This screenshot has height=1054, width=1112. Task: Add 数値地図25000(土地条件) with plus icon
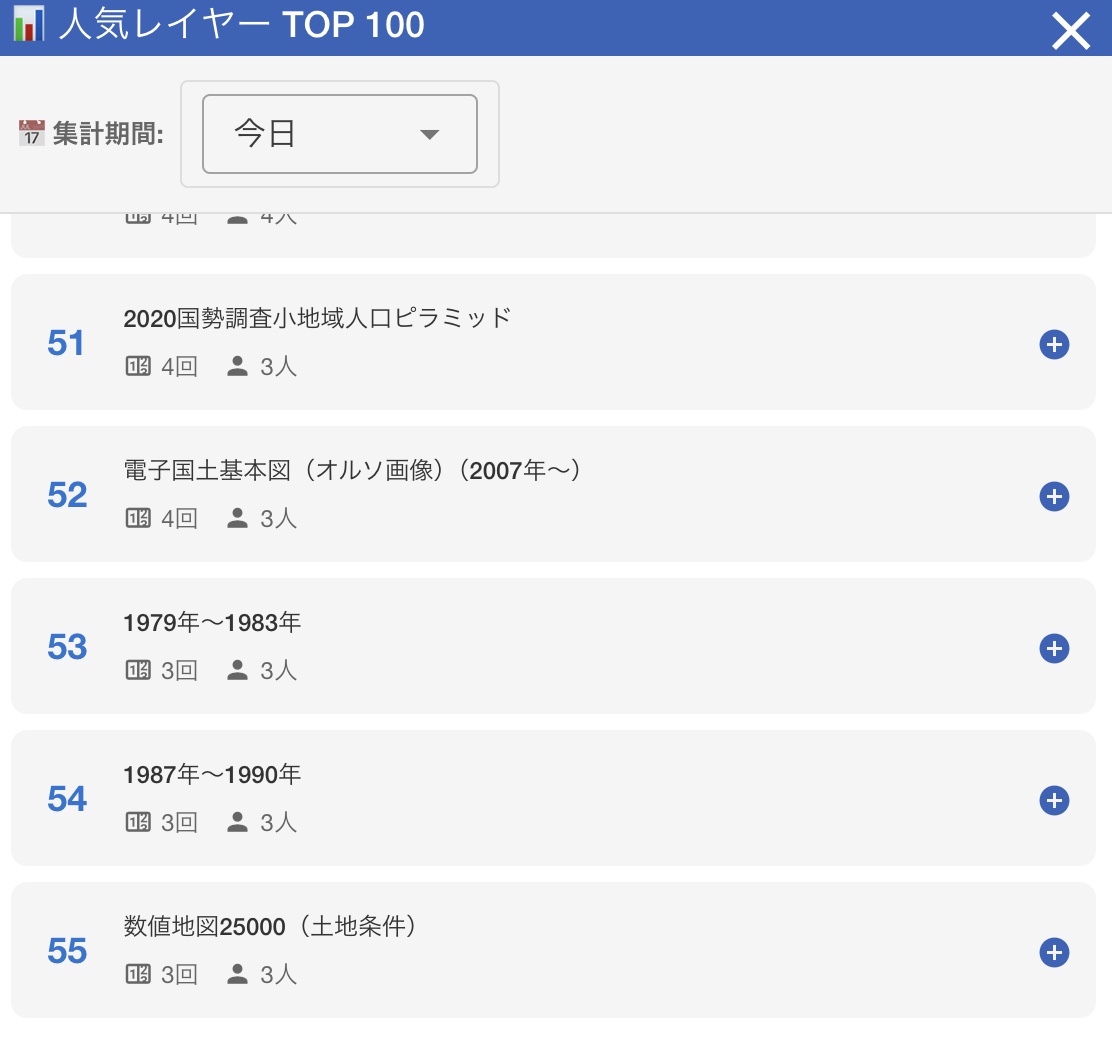tap(1054, 953)
